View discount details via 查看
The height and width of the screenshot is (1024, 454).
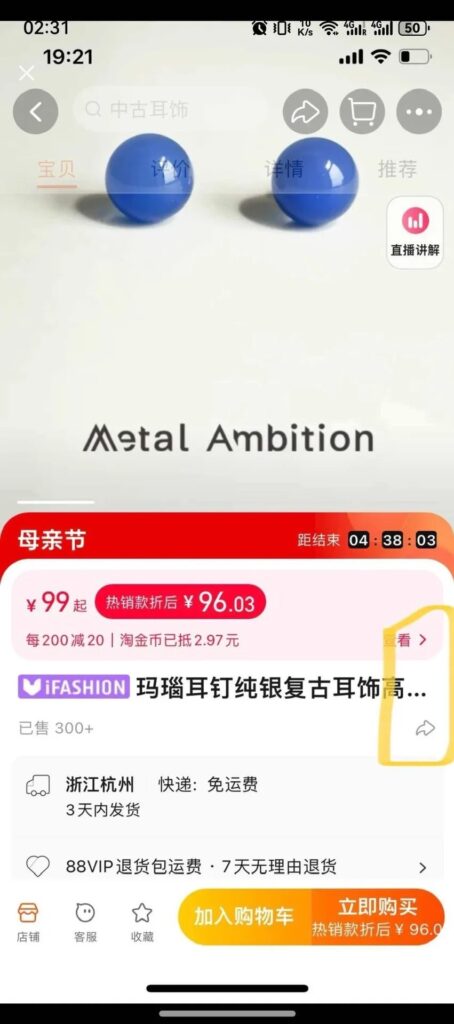(x=405, y=640)
